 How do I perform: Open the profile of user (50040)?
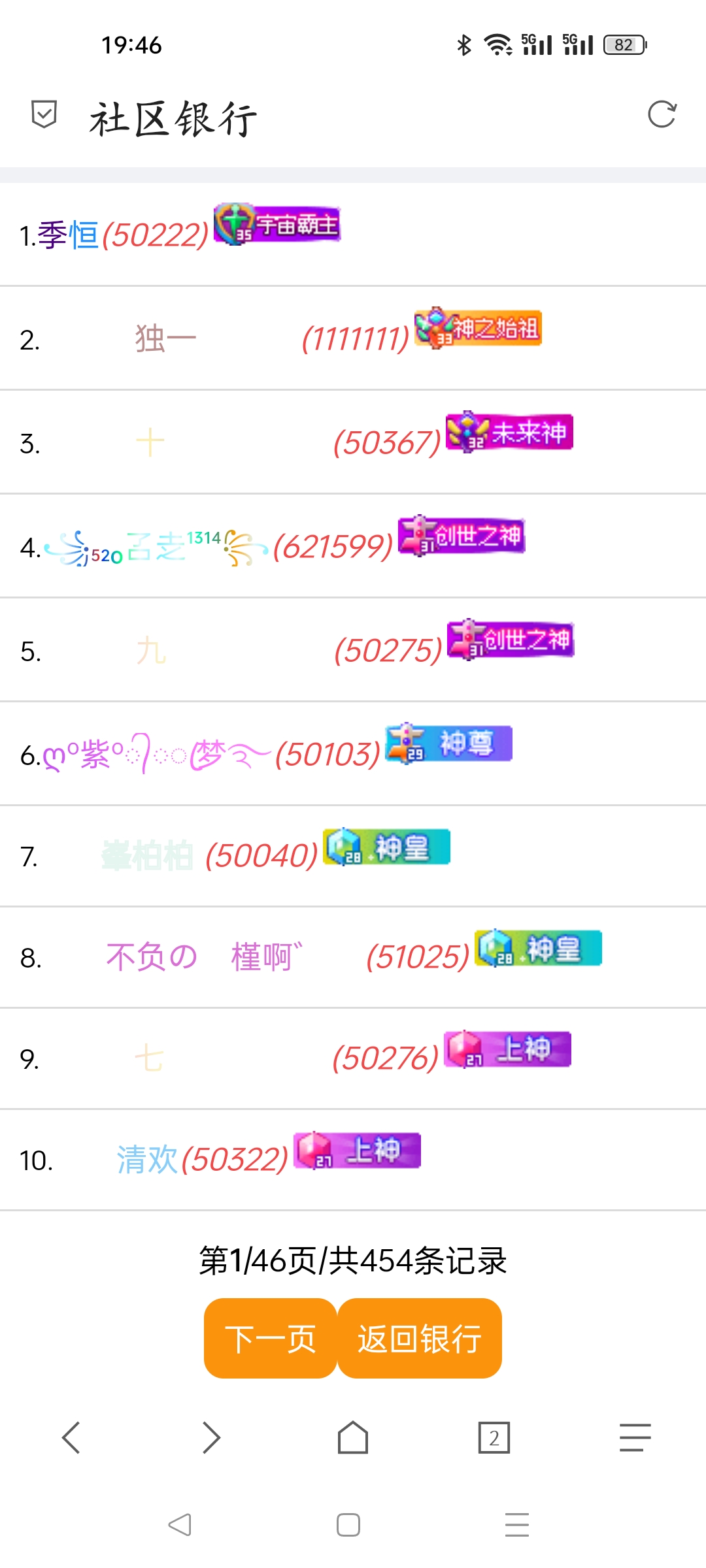(148, 856)
